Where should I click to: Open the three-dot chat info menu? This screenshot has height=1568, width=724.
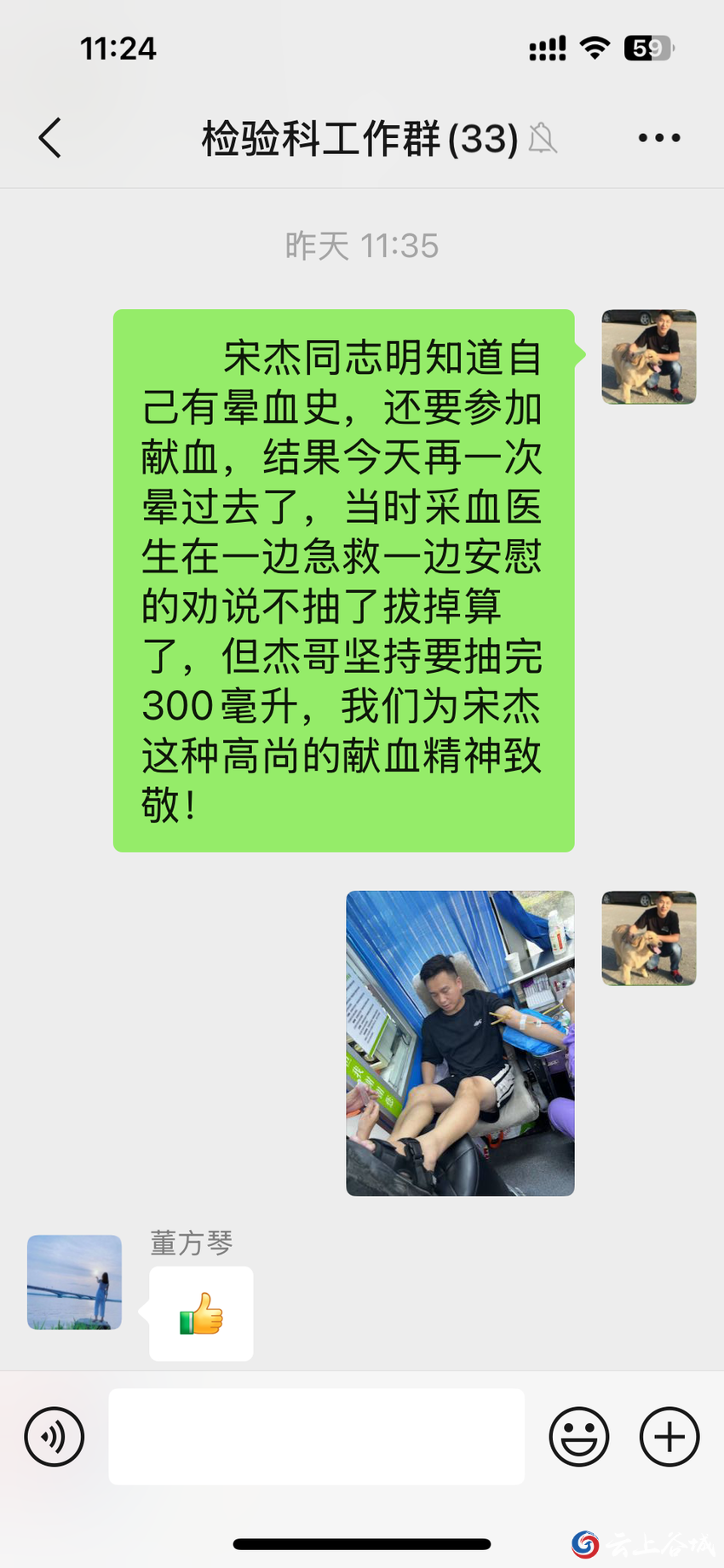coord(659,137)
